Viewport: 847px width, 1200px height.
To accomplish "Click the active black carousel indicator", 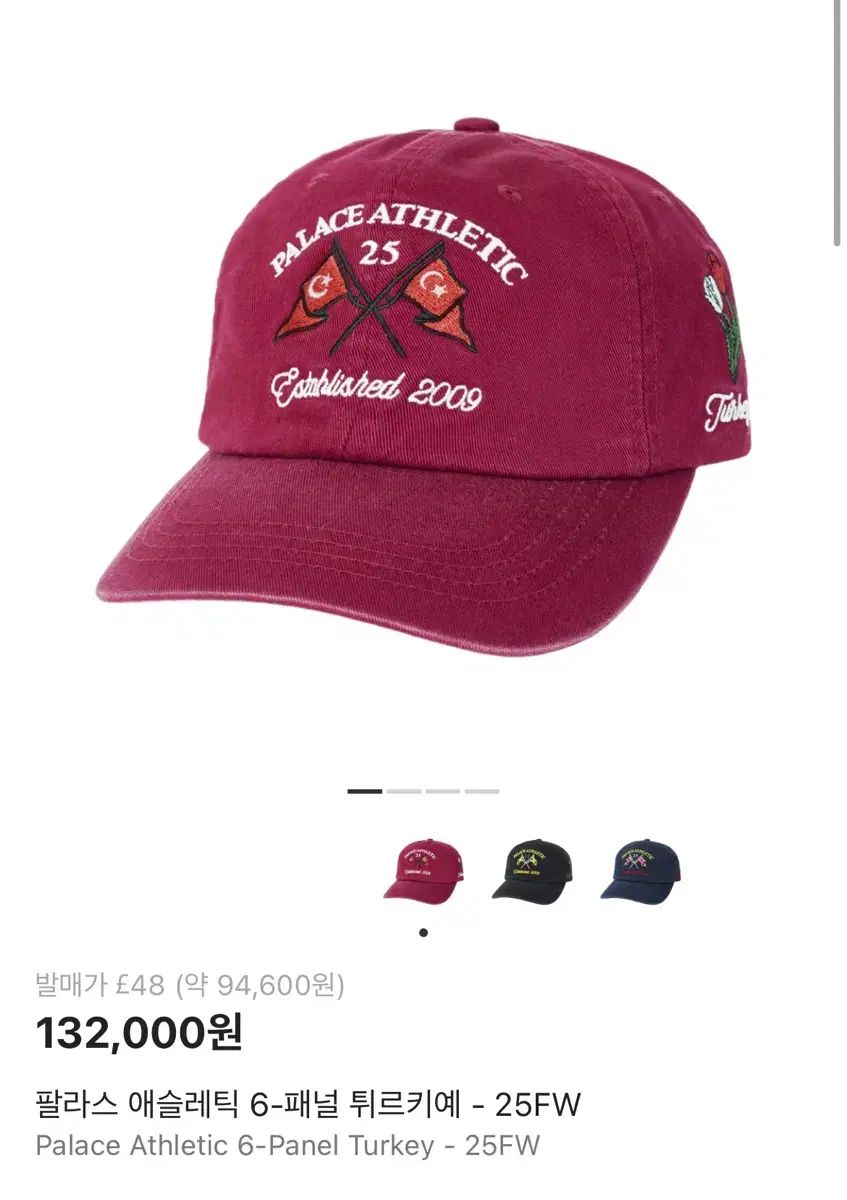I will click(x=363, y=790).
